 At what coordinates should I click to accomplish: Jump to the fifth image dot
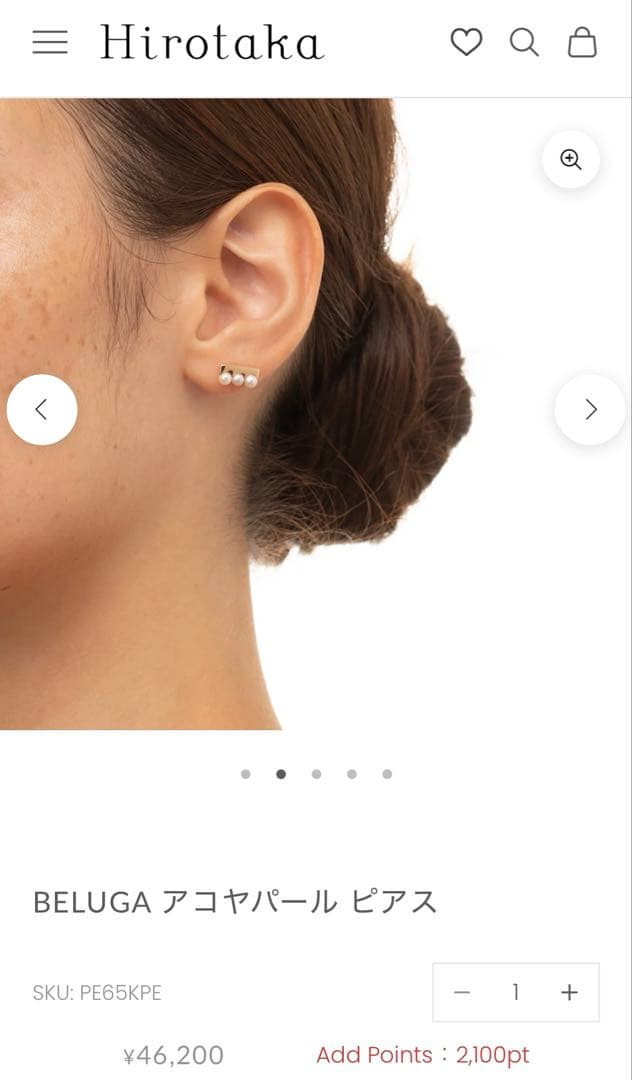point(387,773)
